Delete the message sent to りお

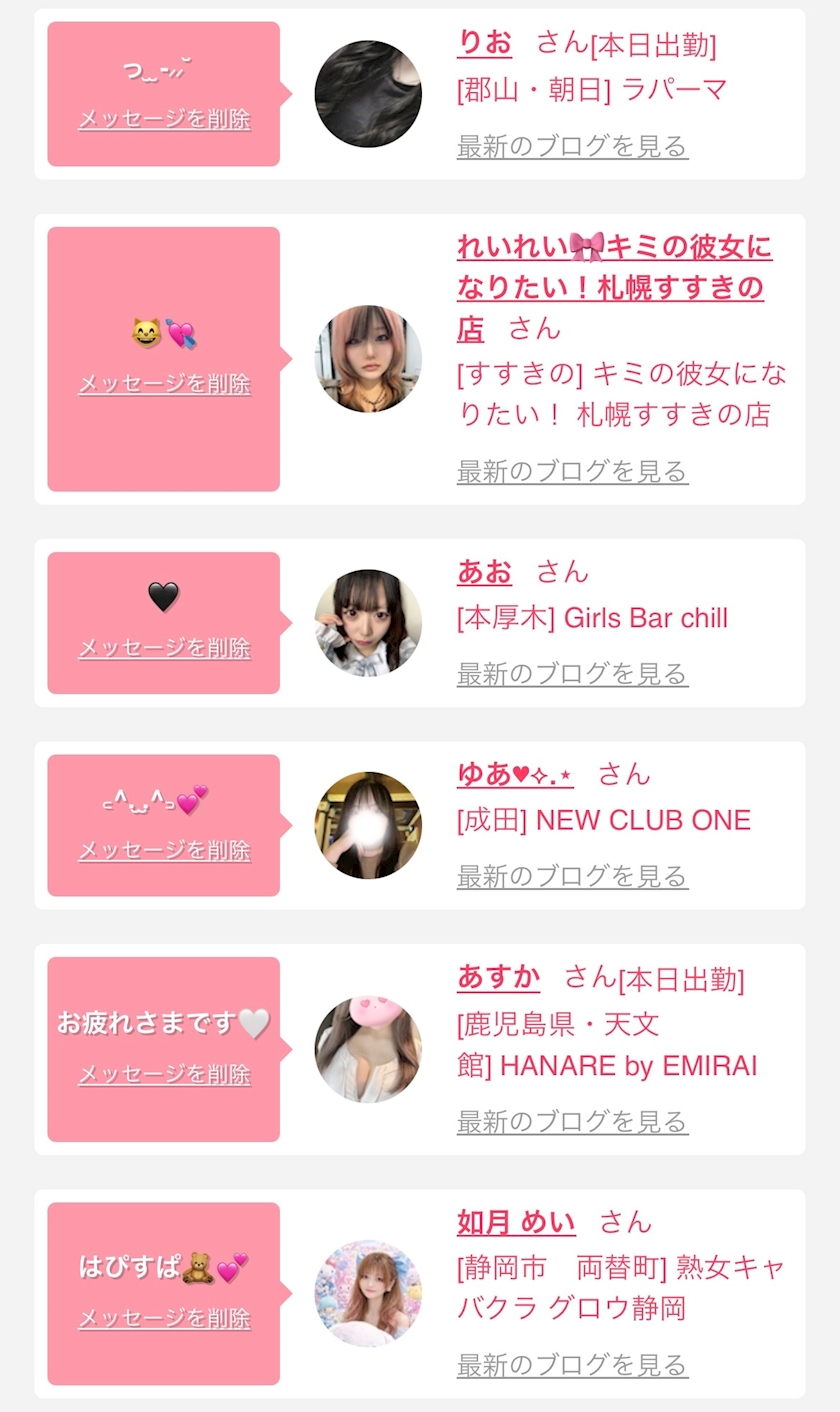164,119
